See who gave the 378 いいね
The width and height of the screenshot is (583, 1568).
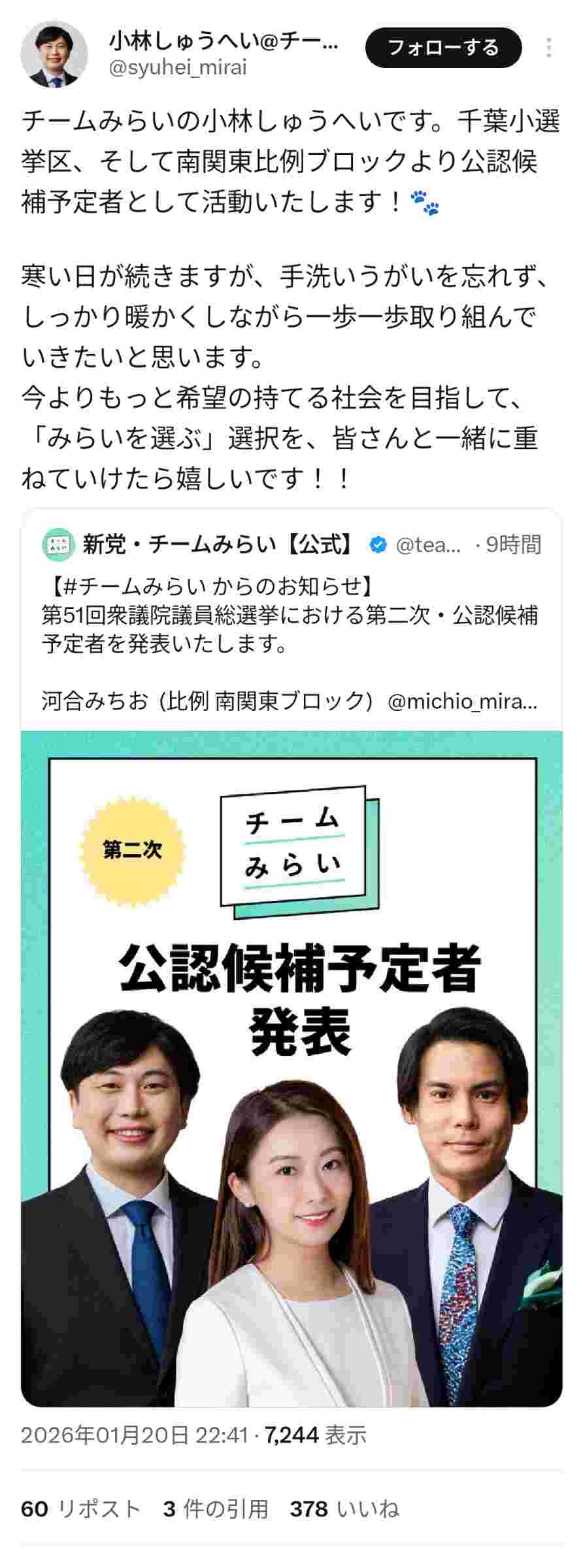coord(344,1509)
